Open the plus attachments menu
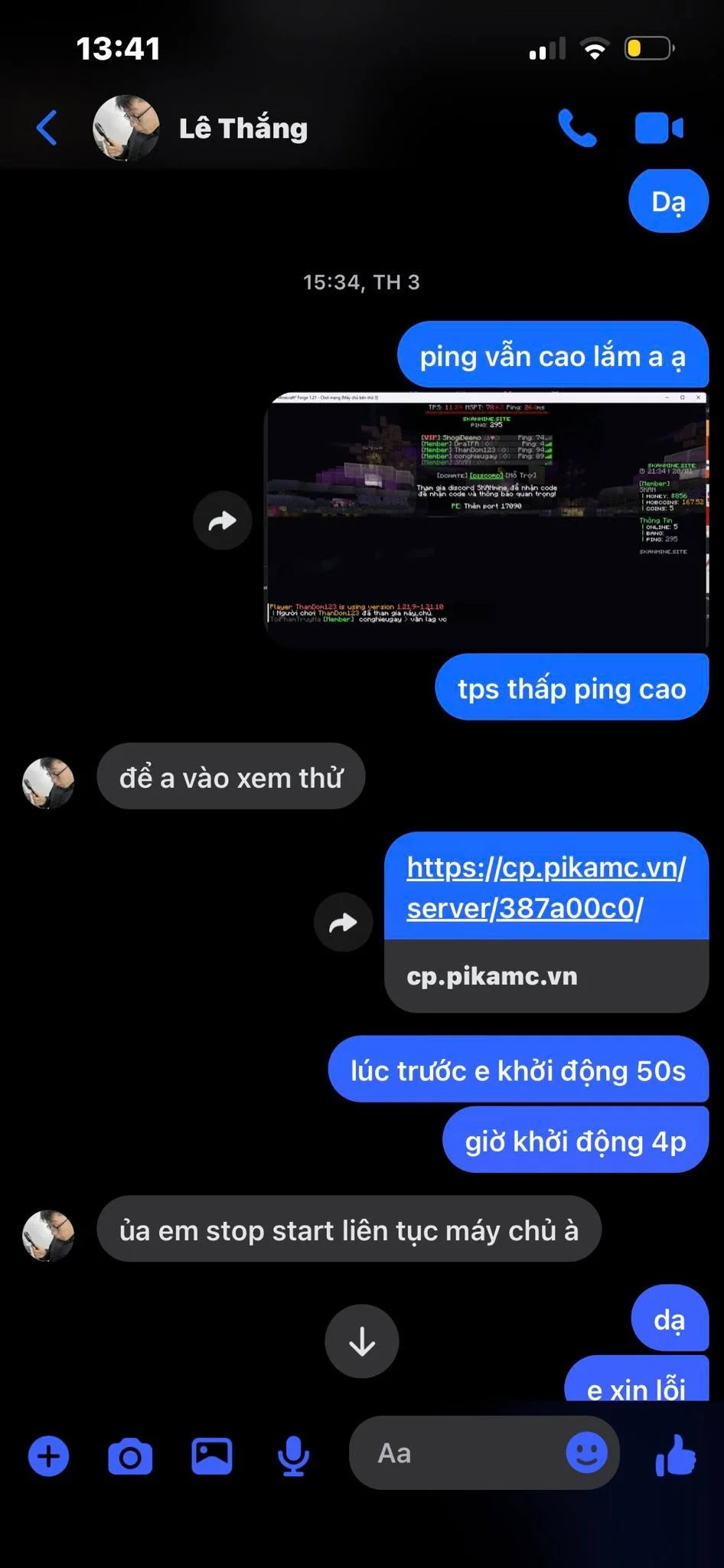Screen dimensions: 724x1568 (49, 1456)
